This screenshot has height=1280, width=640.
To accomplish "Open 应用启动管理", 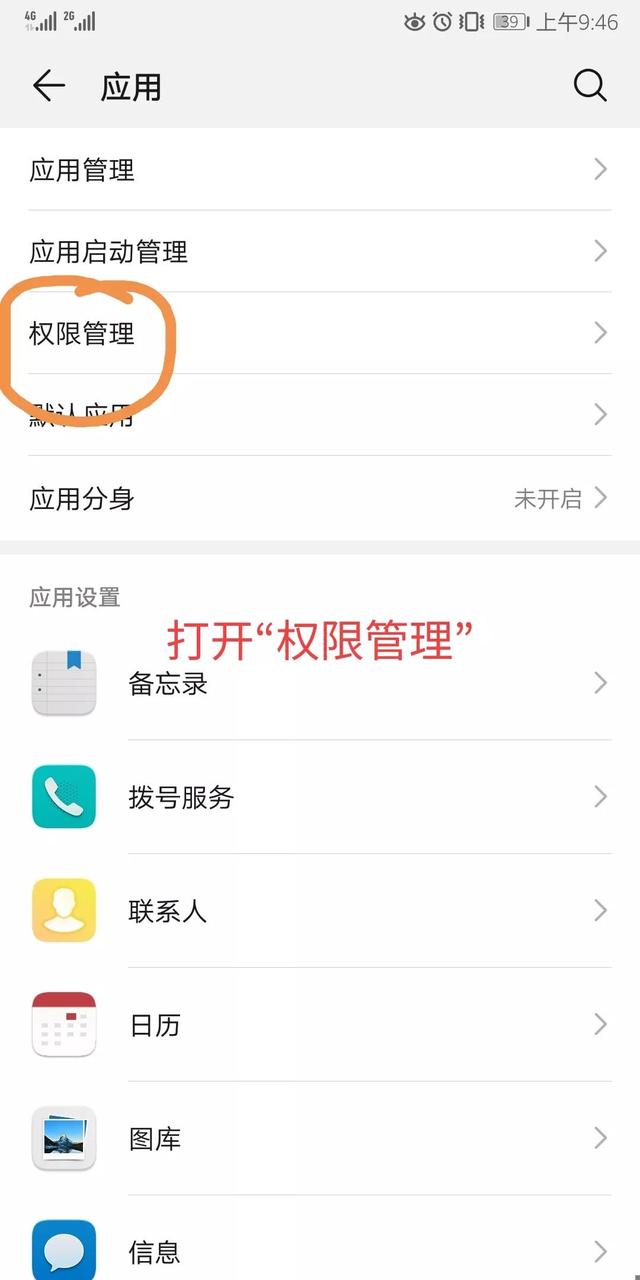I will tap(320, 251).
